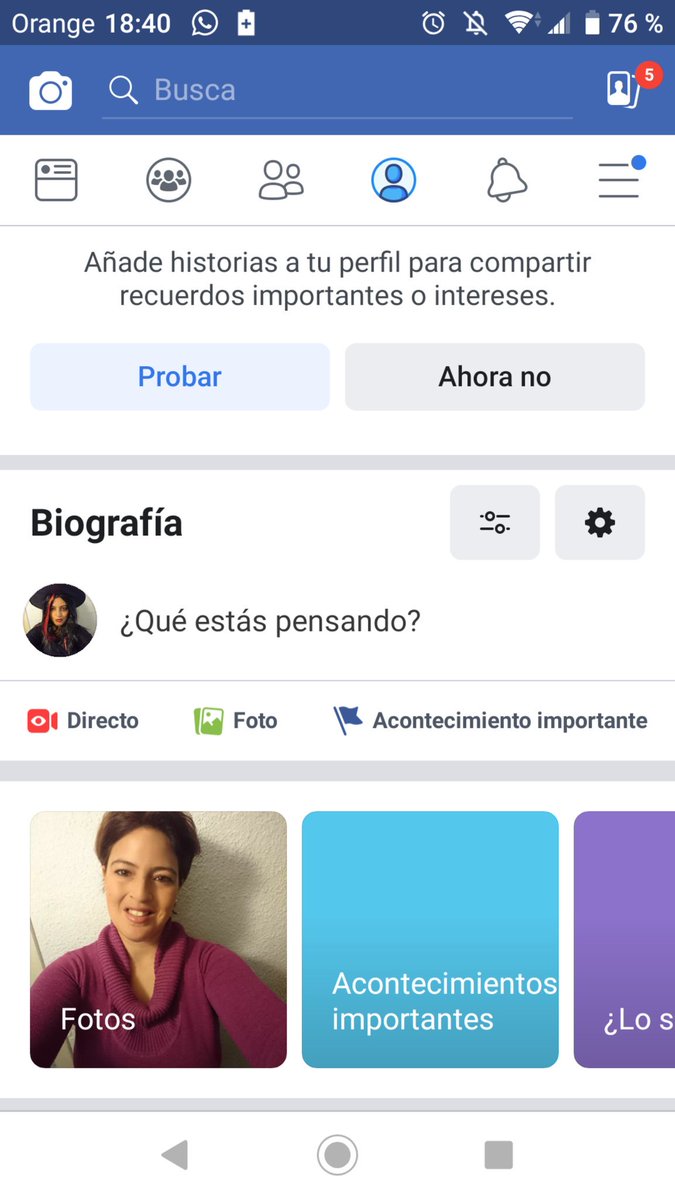Open the Biografía filter sliders button
Viewport: 675px width, 1200px height.
(495, 522)
